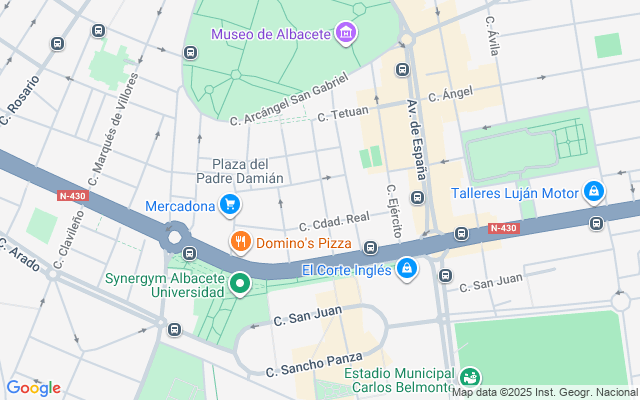Tap the Domino's Pizza restaurant marker
The height and width of the screenshot is (400, 640).
coord(241,242)
